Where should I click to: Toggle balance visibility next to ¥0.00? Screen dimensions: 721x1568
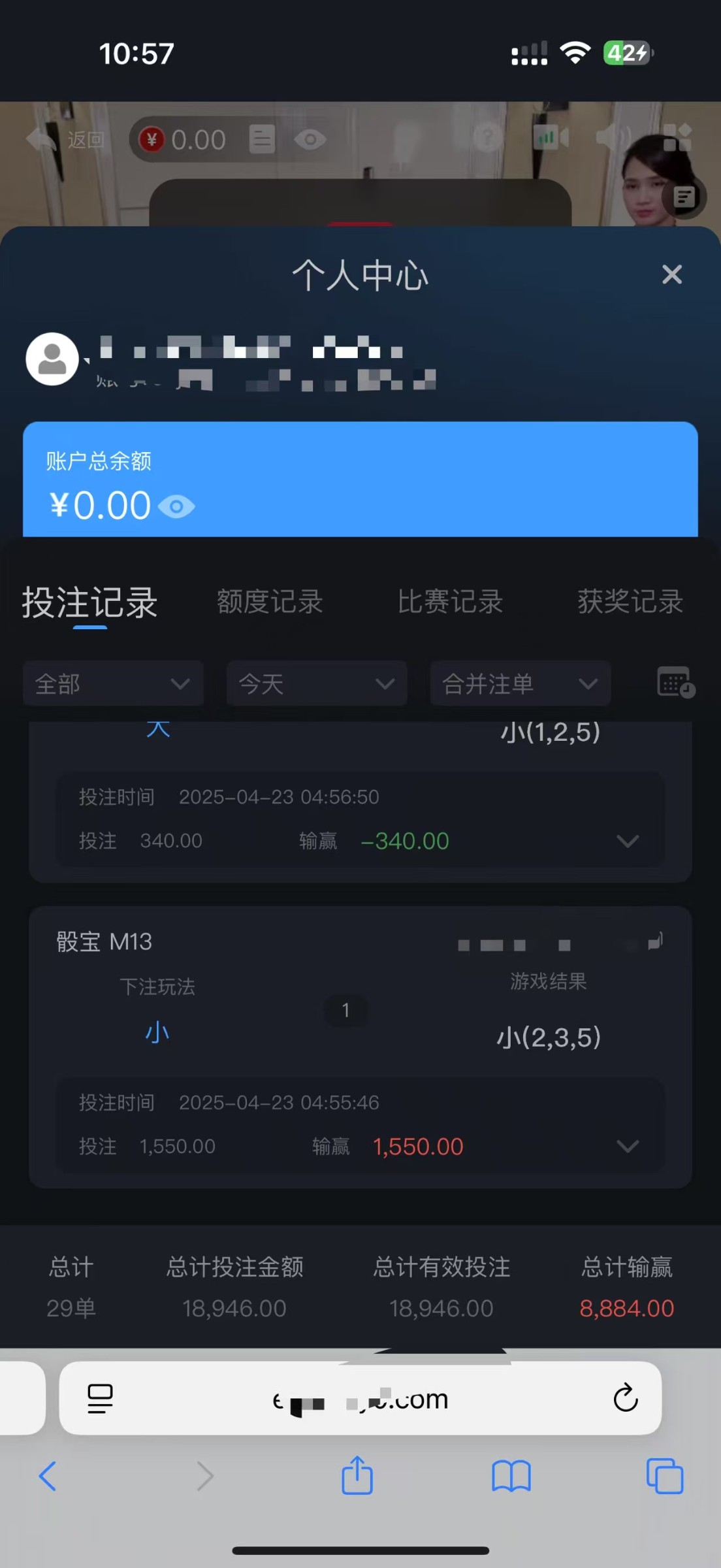point(176,507)
